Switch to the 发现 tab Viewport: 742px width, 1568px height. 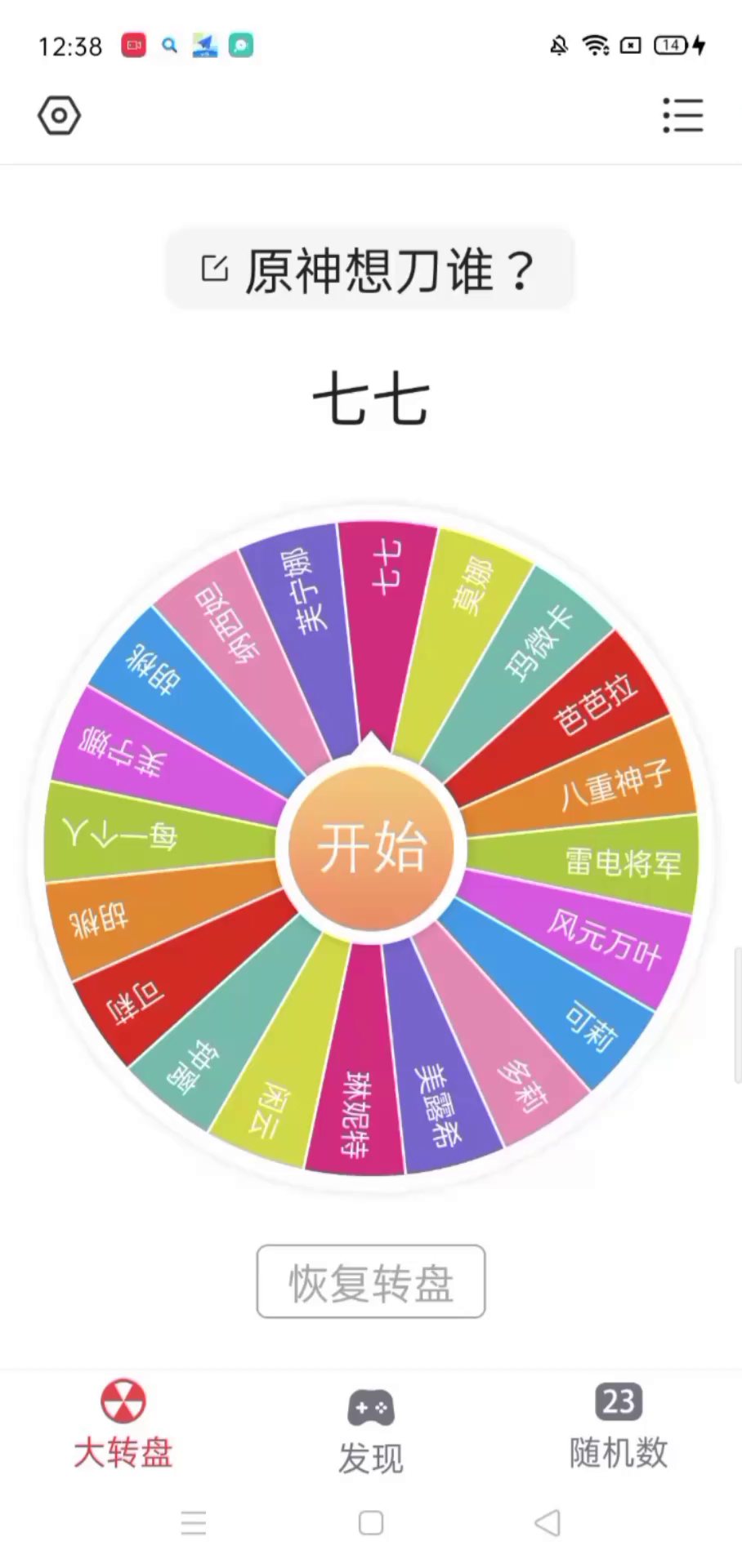371,1431
